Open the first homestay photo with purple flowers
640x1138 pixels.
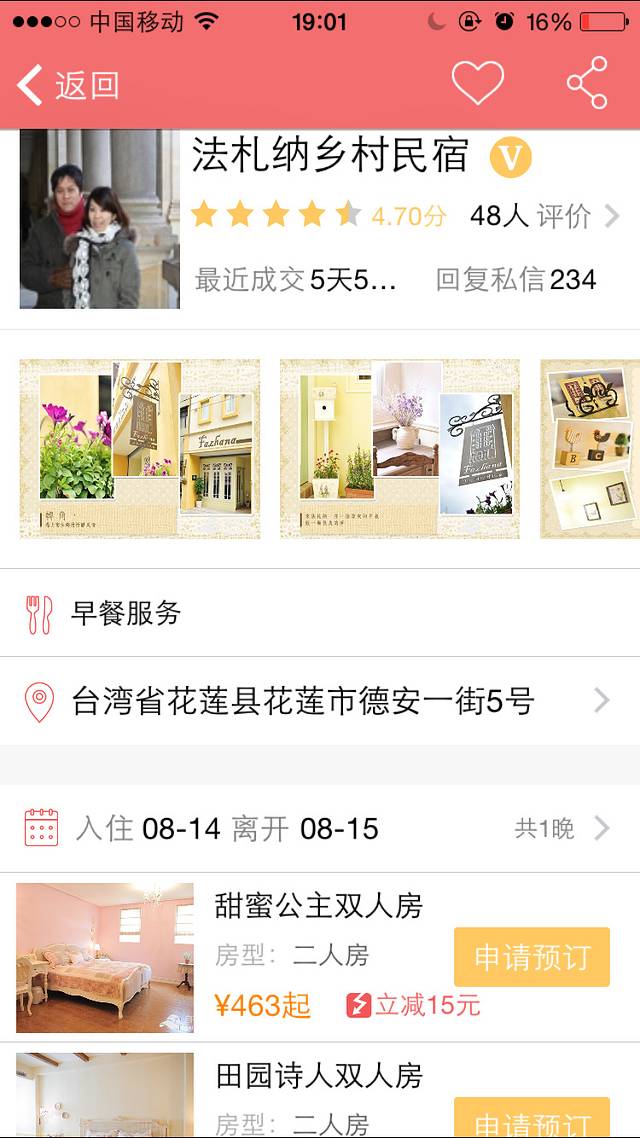pyautogui.click(x=140, y=449)
